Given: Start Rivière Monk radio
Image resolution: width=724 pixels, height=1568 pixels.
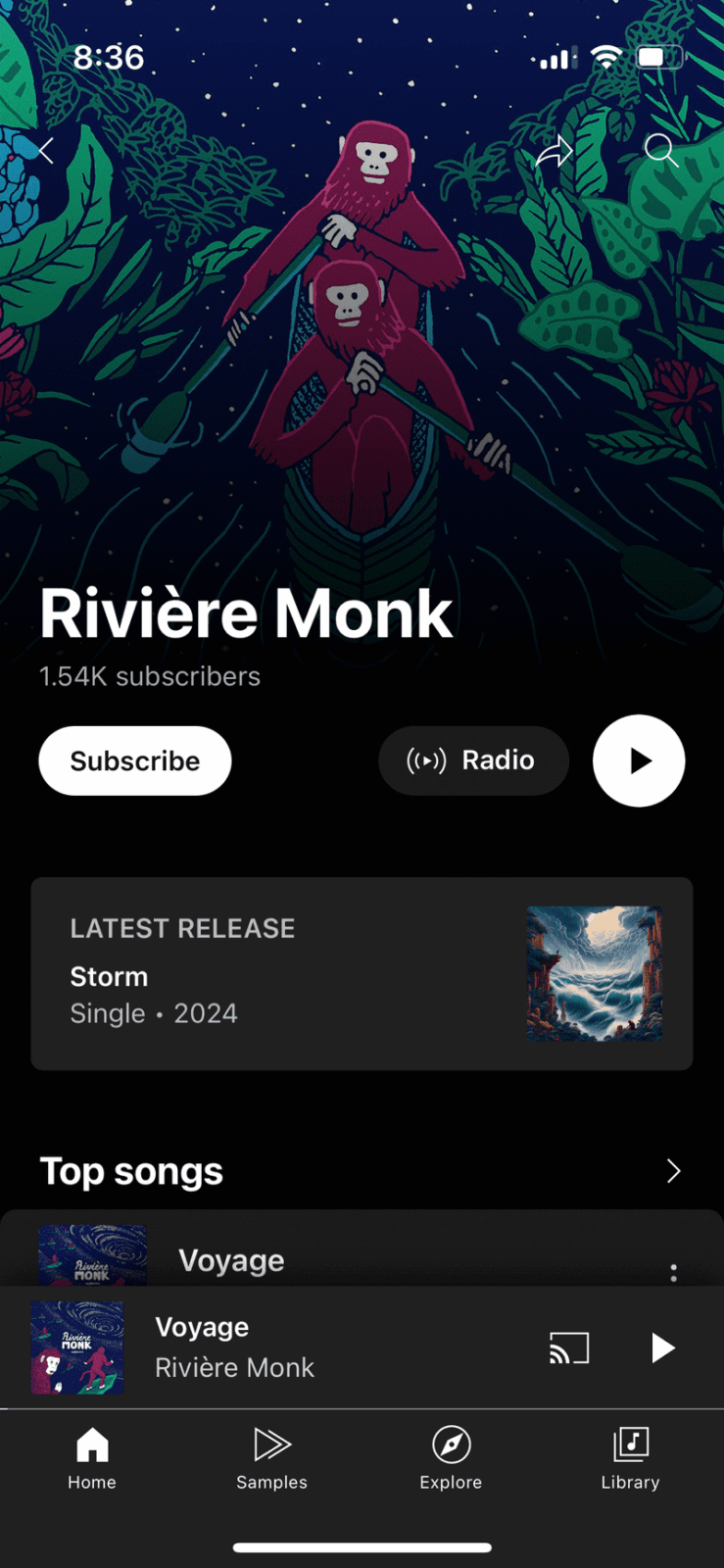Looking at the screenshot, I should tap(473, 760).
